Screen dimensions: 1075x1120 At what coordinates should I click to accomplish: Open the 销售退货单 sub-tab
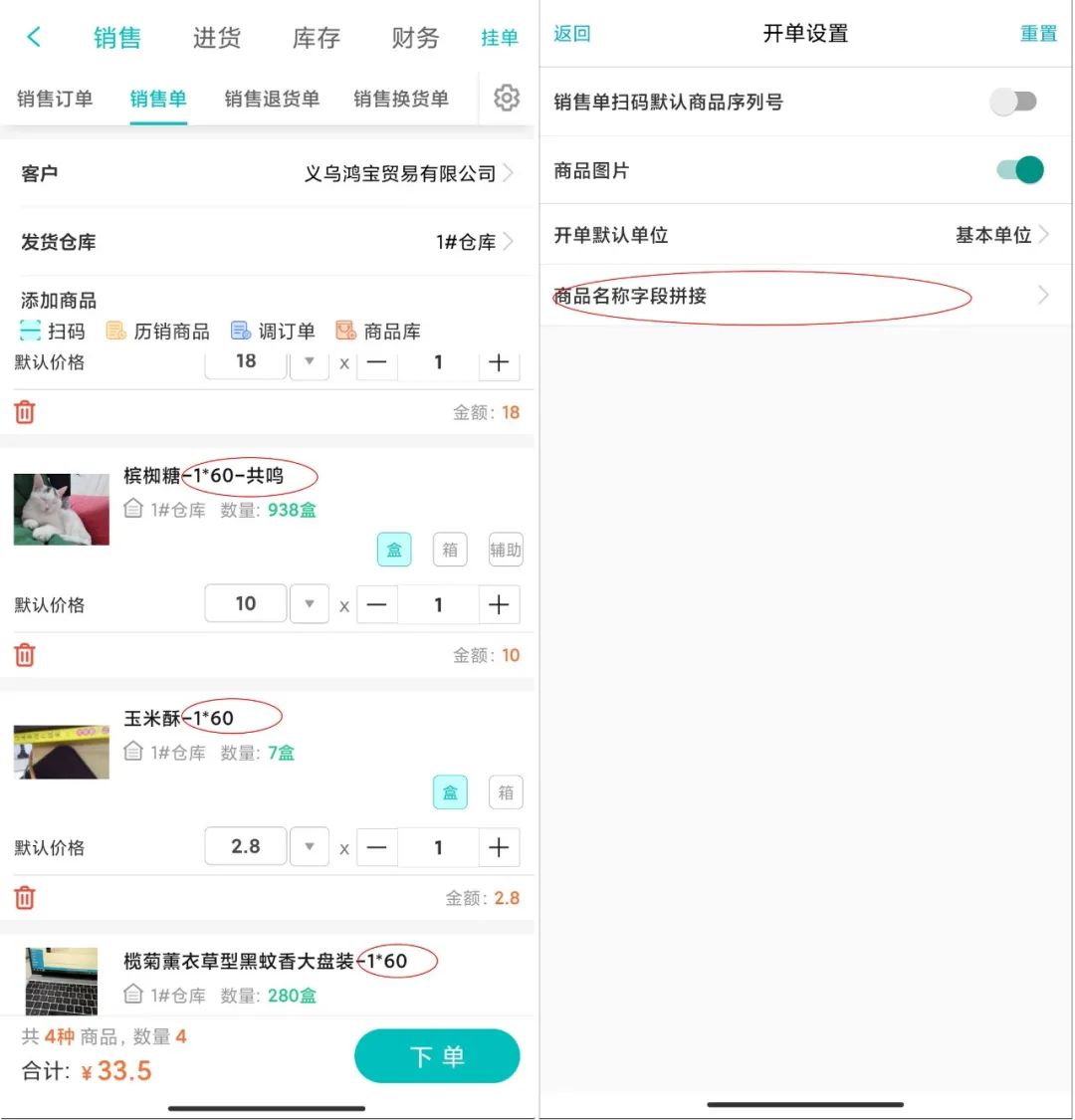pyautogui.click(x=272, y=99)
